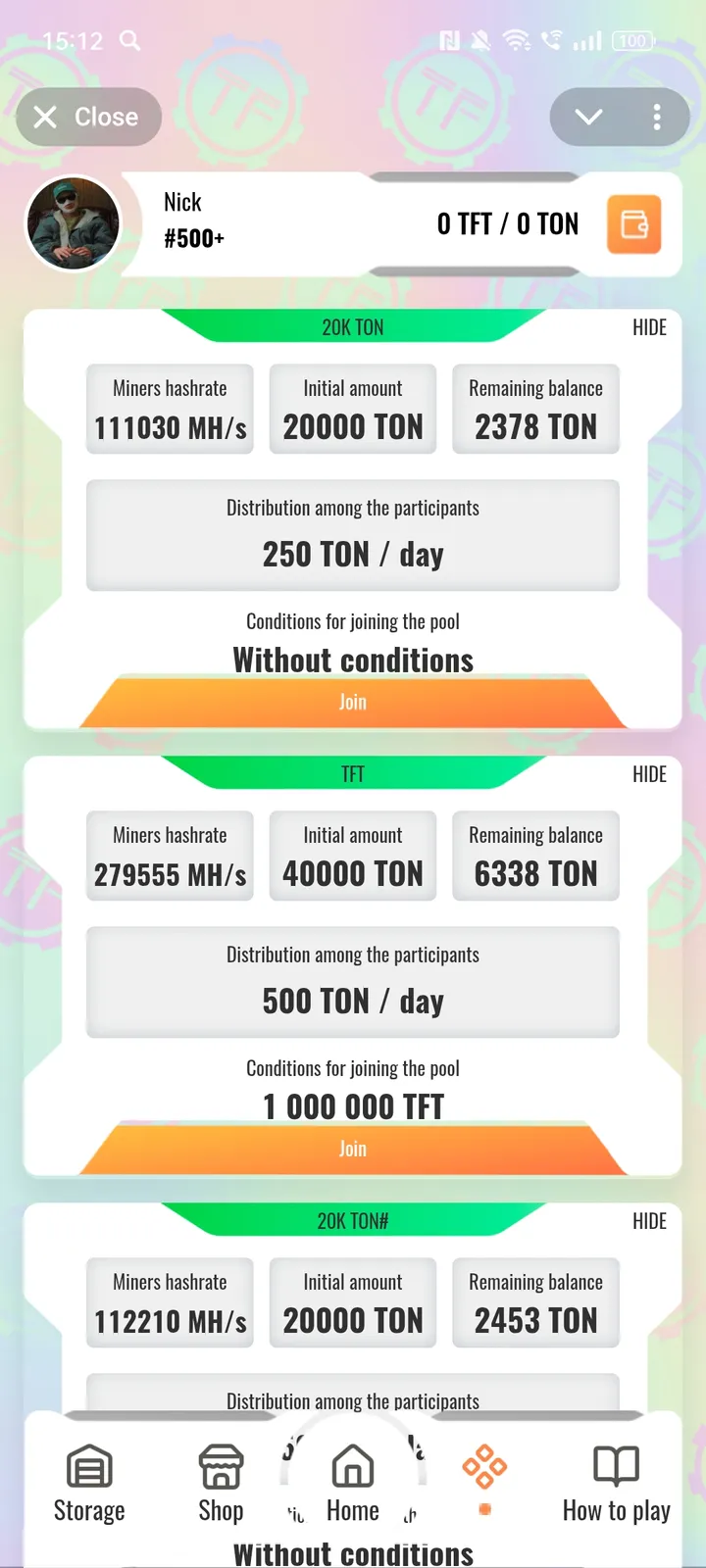This screenshot has height=1568, width=706.
Task: Hide the 20K TON pool card
Action: (x=648, y=327)
